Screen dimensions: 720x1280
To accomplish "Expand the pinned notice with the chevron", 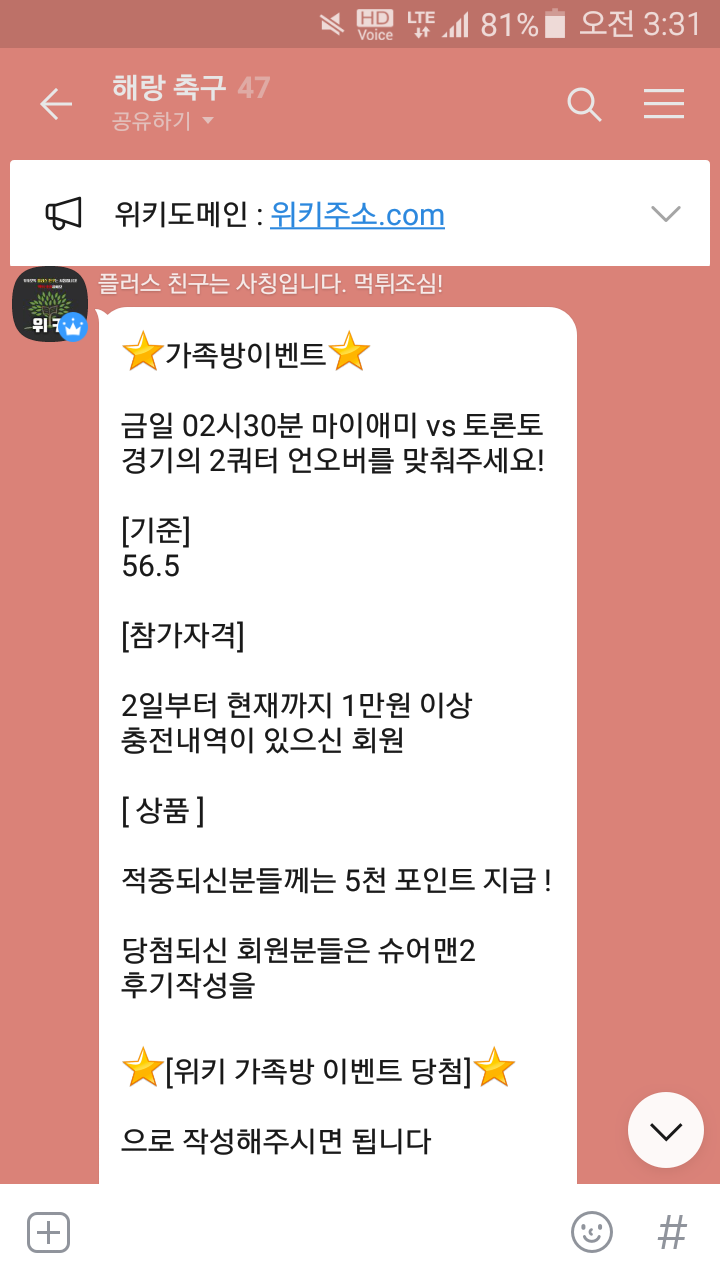I will click(x=665, y=213).
